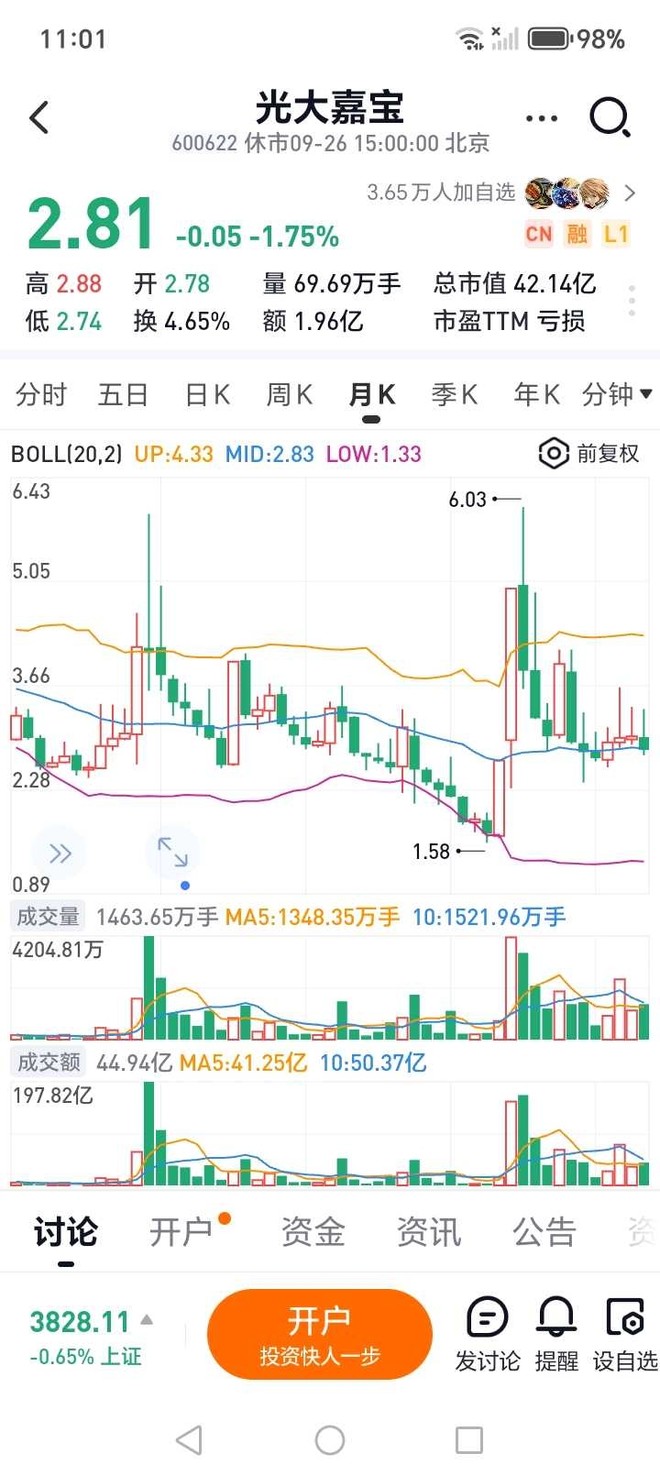This screenshot has height=1476, width=660.
Task: Open the three-dot more options menu
Action: coord(541,119)
